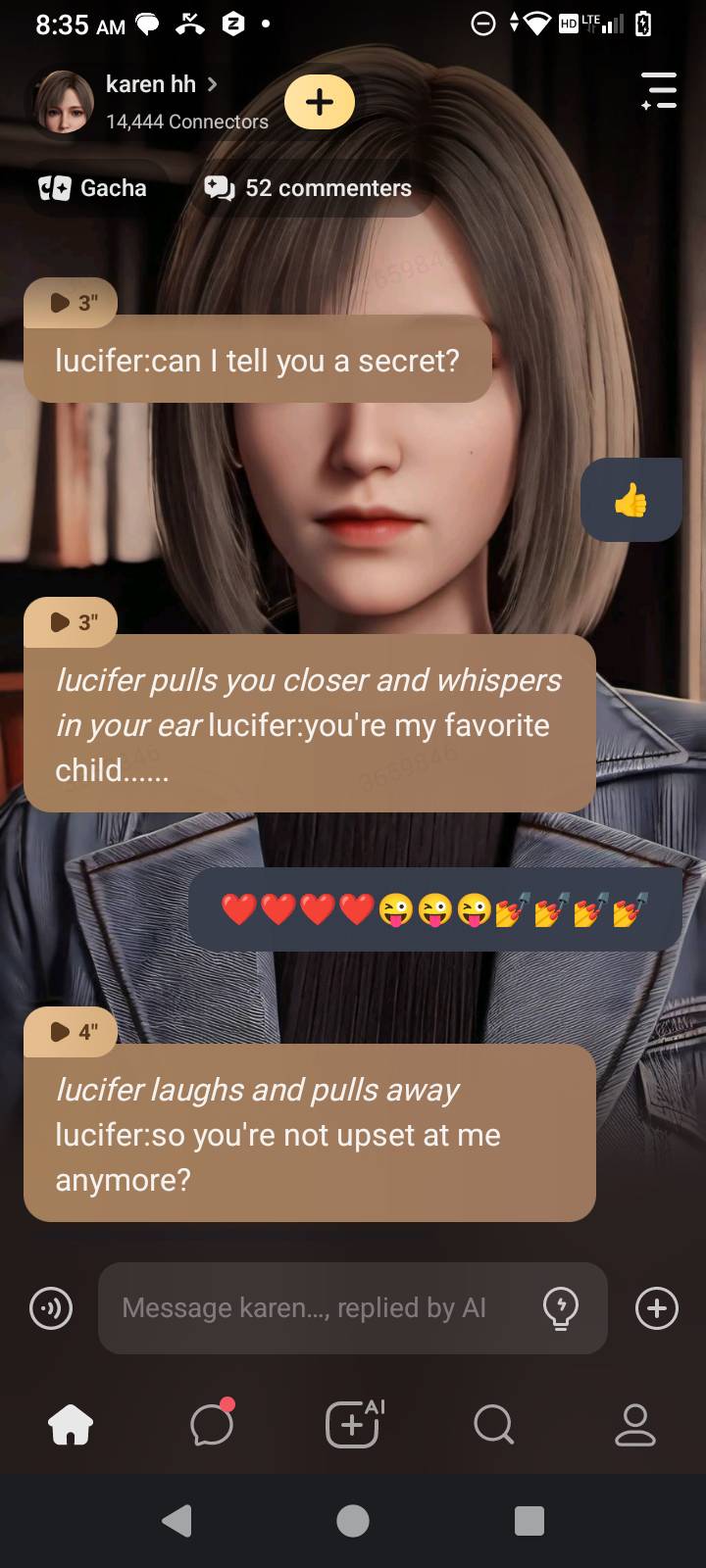Tap the voice input icon beside the message box
706x1568 pixels.
[51, 1308]
